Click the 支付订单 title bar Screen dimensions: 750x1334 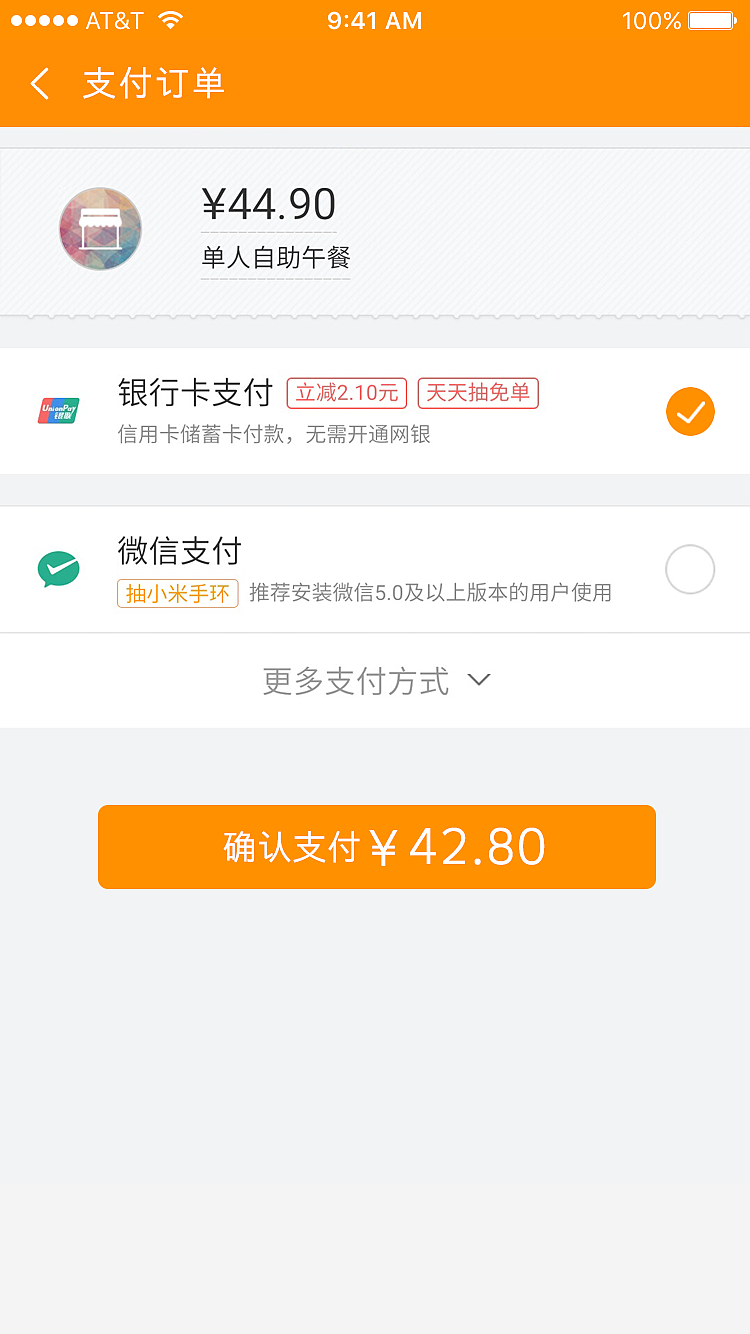point(155,84)
